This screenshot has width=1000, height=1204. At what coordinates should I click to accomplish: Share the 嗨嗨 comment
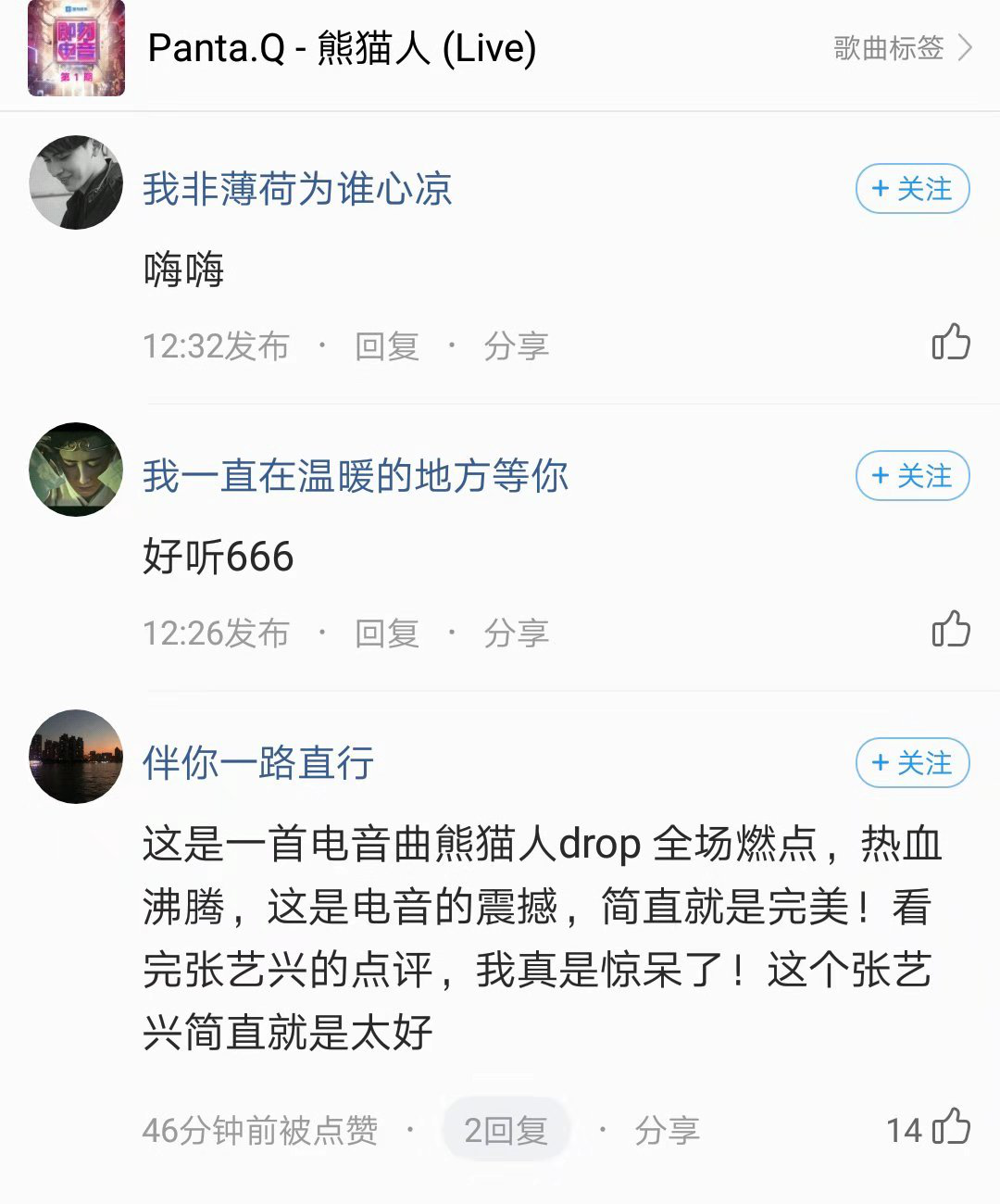click(516, 346)
